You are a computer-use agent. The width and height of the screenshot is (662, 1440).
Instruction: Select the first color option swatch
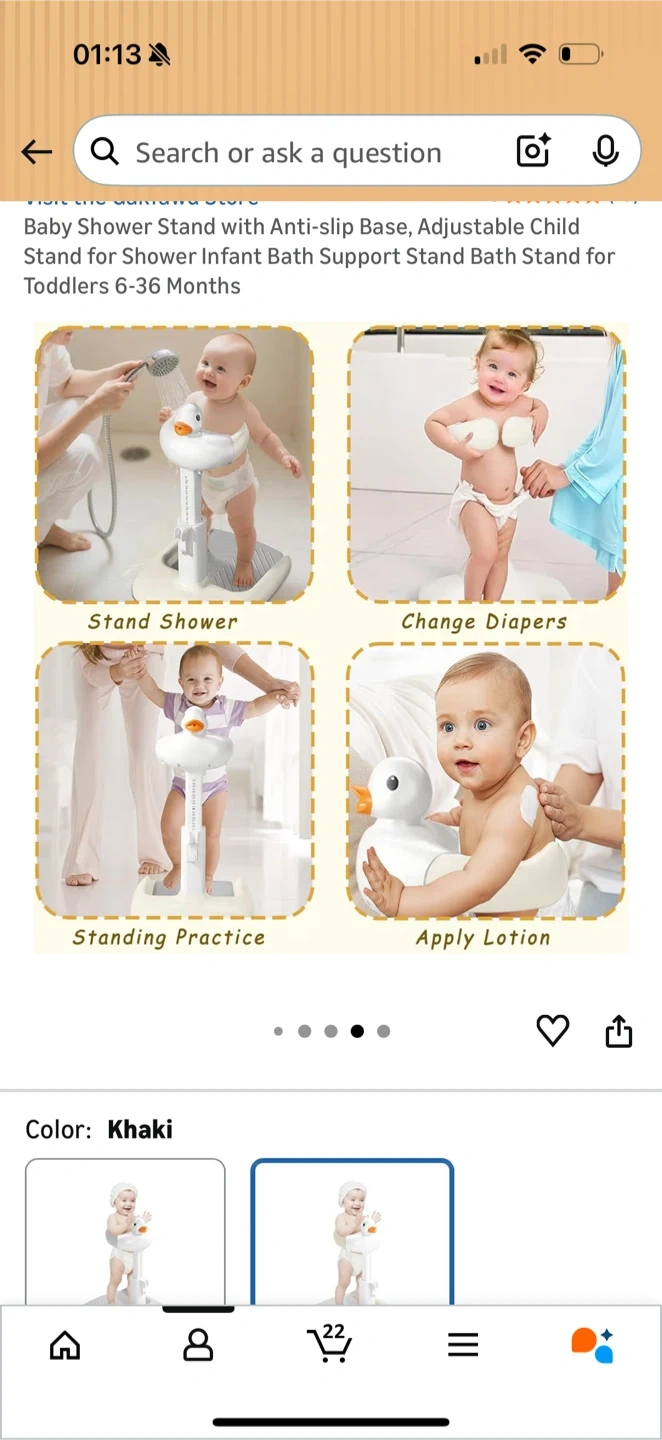point(125,1232)
